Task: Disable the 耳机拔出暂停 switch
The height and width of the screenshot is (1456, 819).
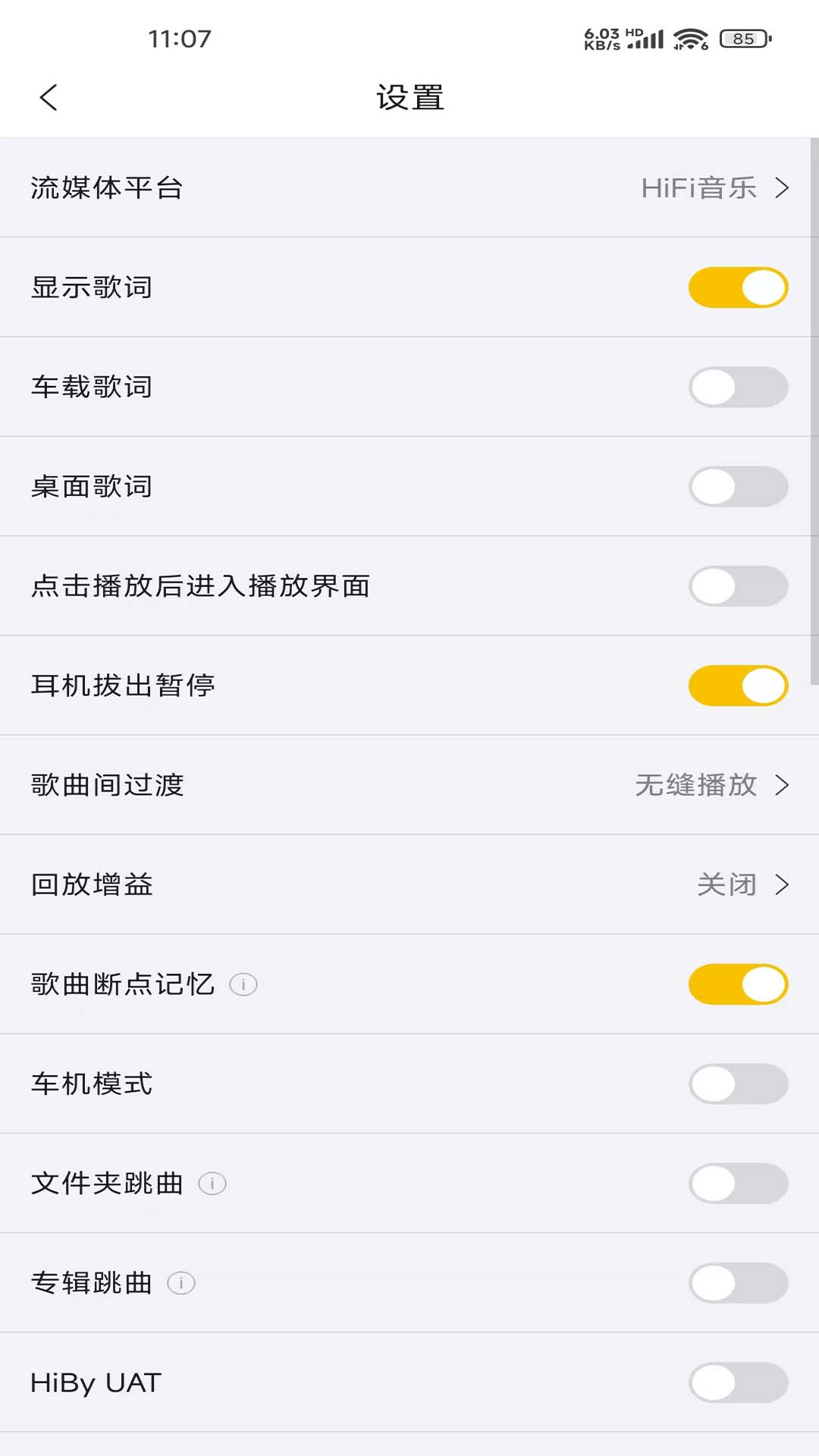Action: (738, 686)
